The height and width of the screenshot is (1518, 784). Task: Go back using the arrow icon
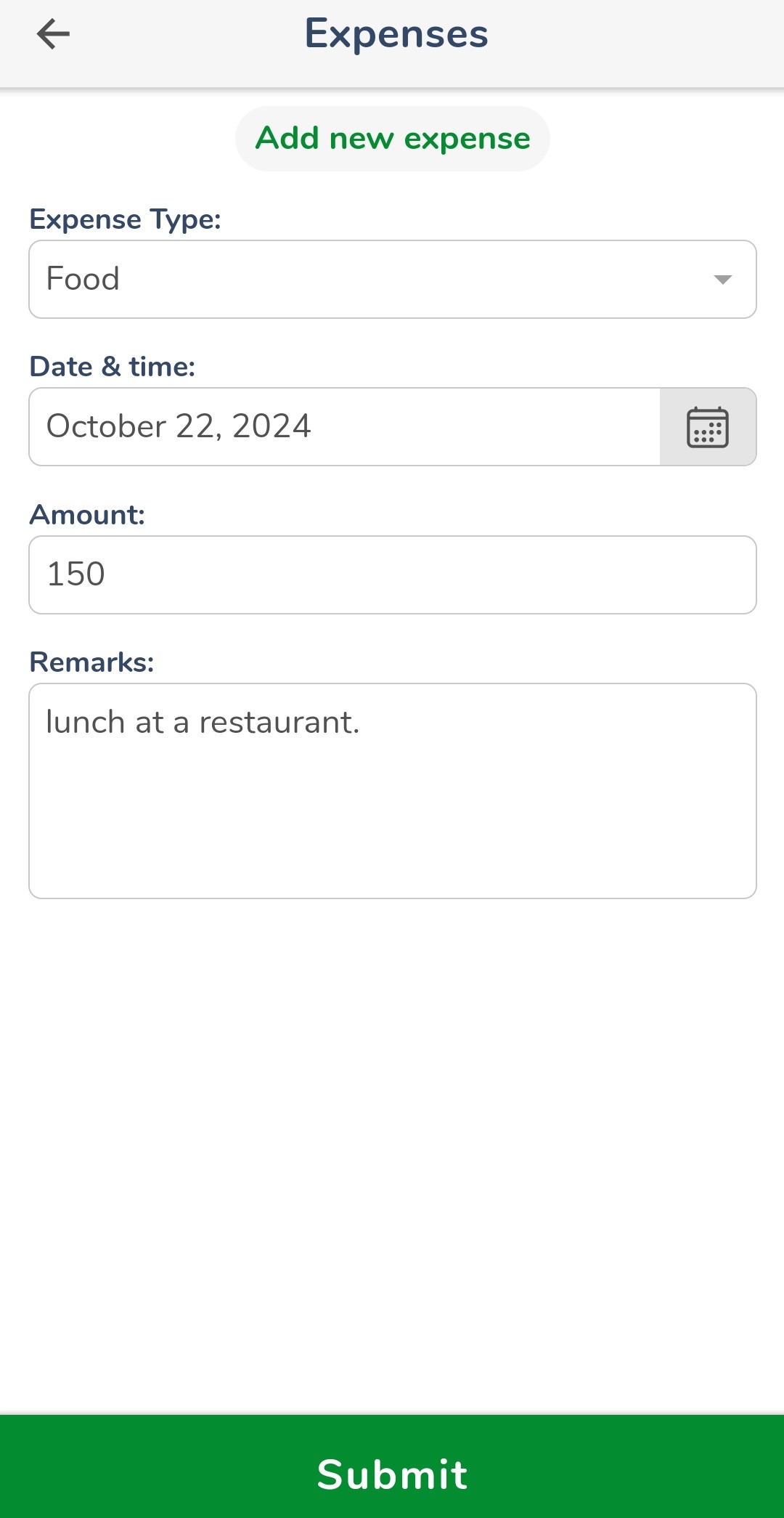pos(53,34)
